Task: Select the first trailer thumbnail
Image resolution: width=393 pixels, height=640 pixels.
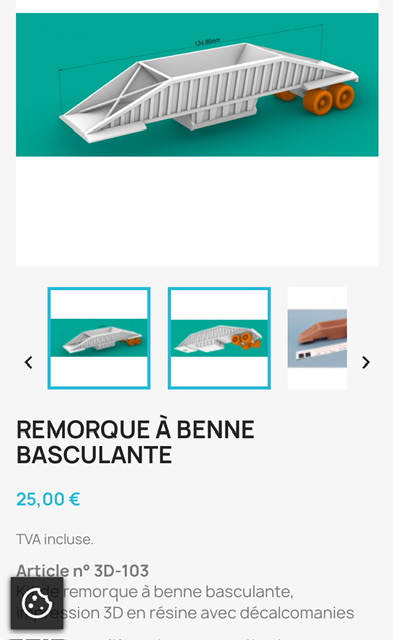Action: point(99,338)
